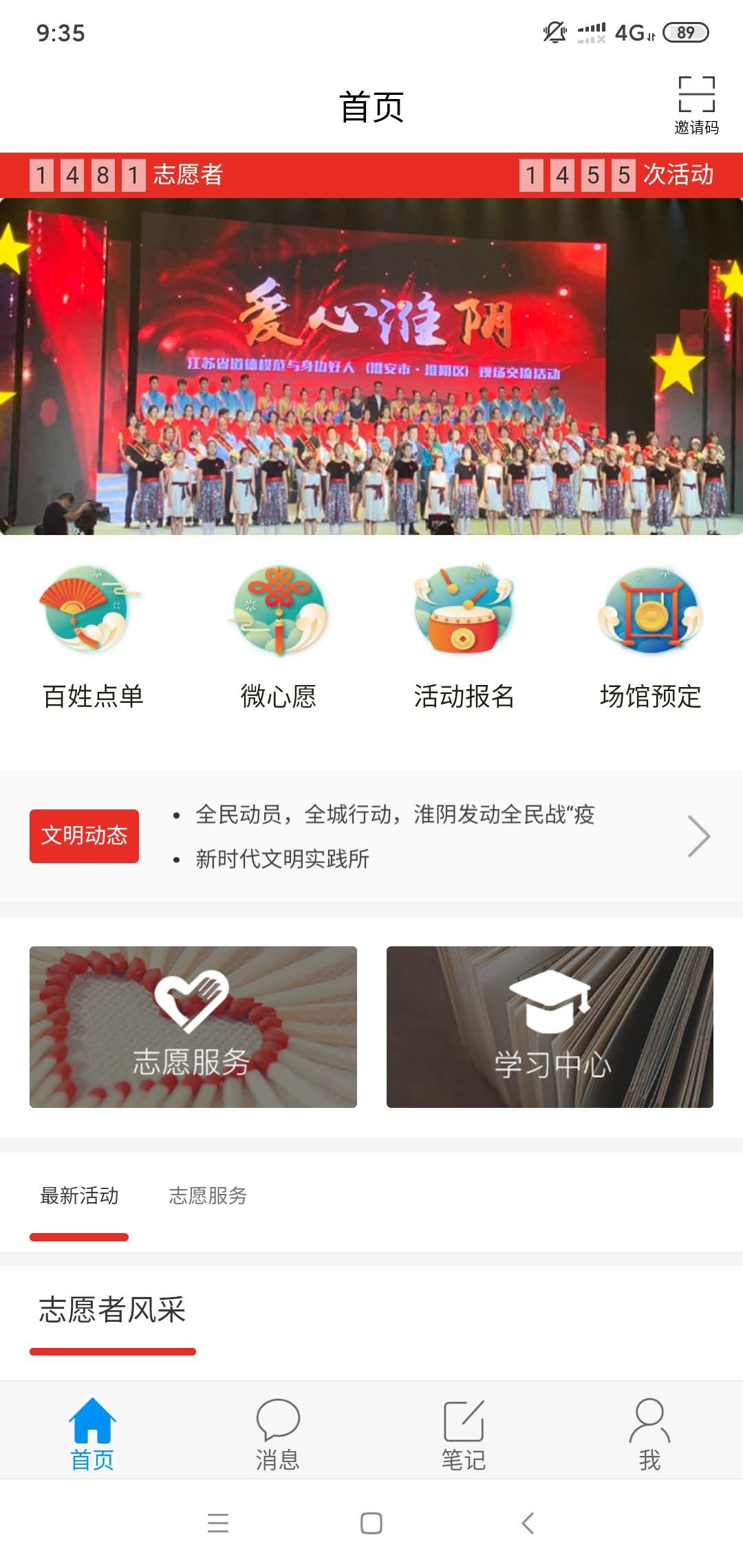The image size is (743, 1568).
Task: Expand 文明动态 news with arrow
Action: (x=698, y=836)
